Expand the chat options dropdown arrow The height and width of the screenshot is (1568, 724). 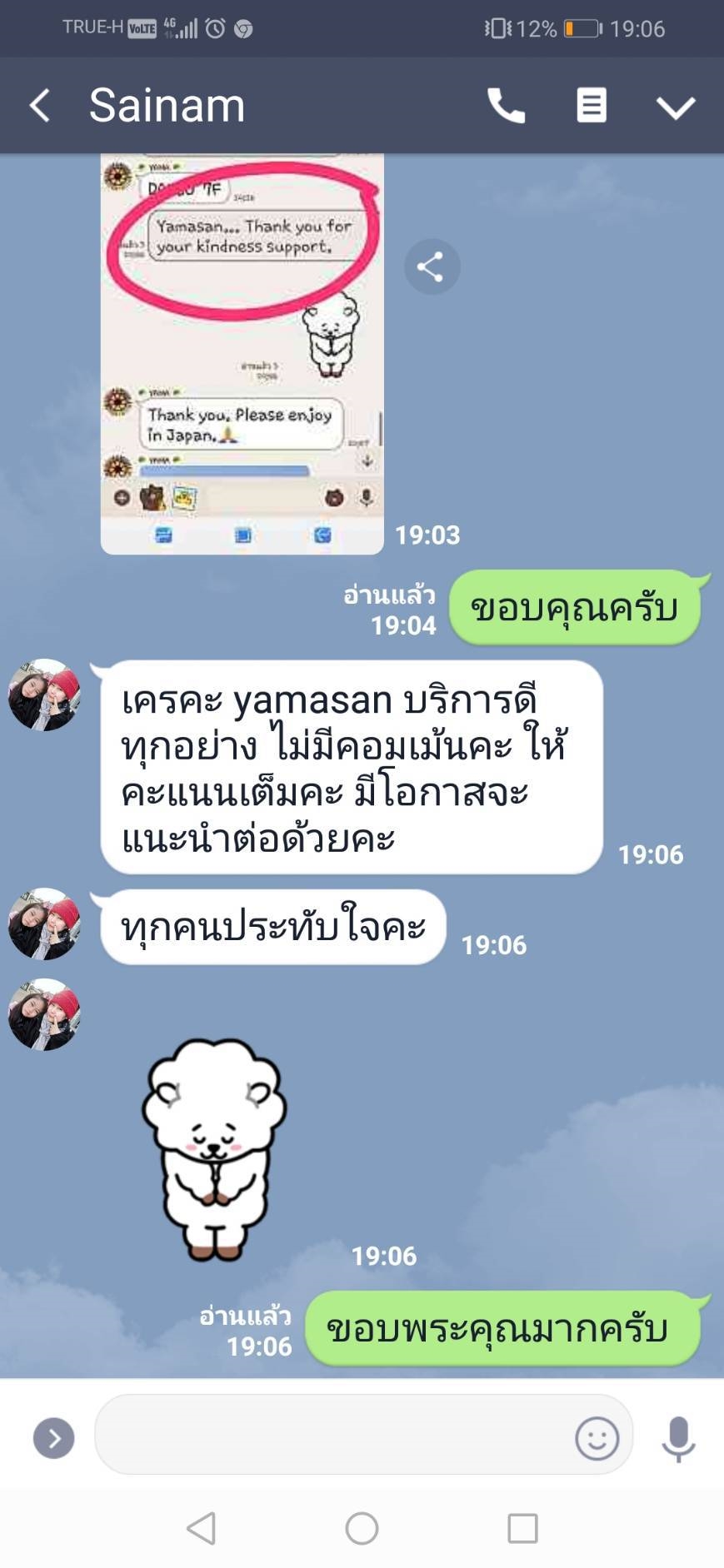tap(675, 107)
